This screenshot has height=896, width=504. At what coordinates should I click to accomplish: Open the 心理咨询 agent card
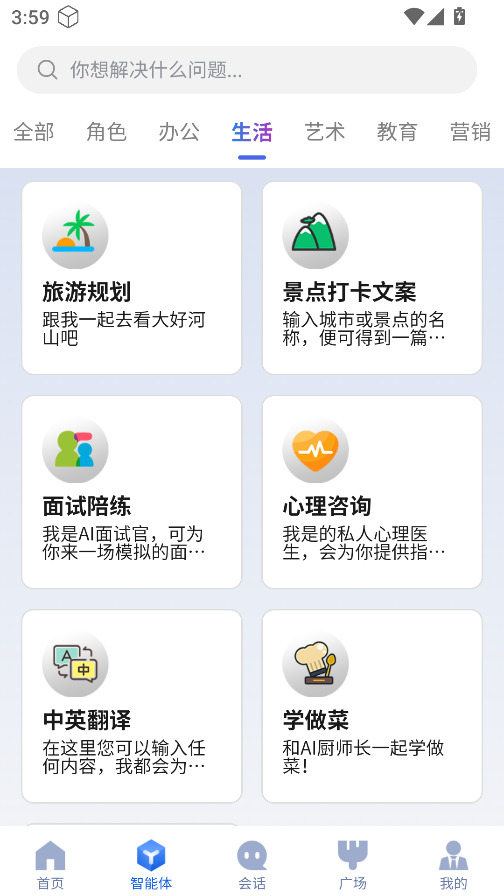tap(372, 492)
